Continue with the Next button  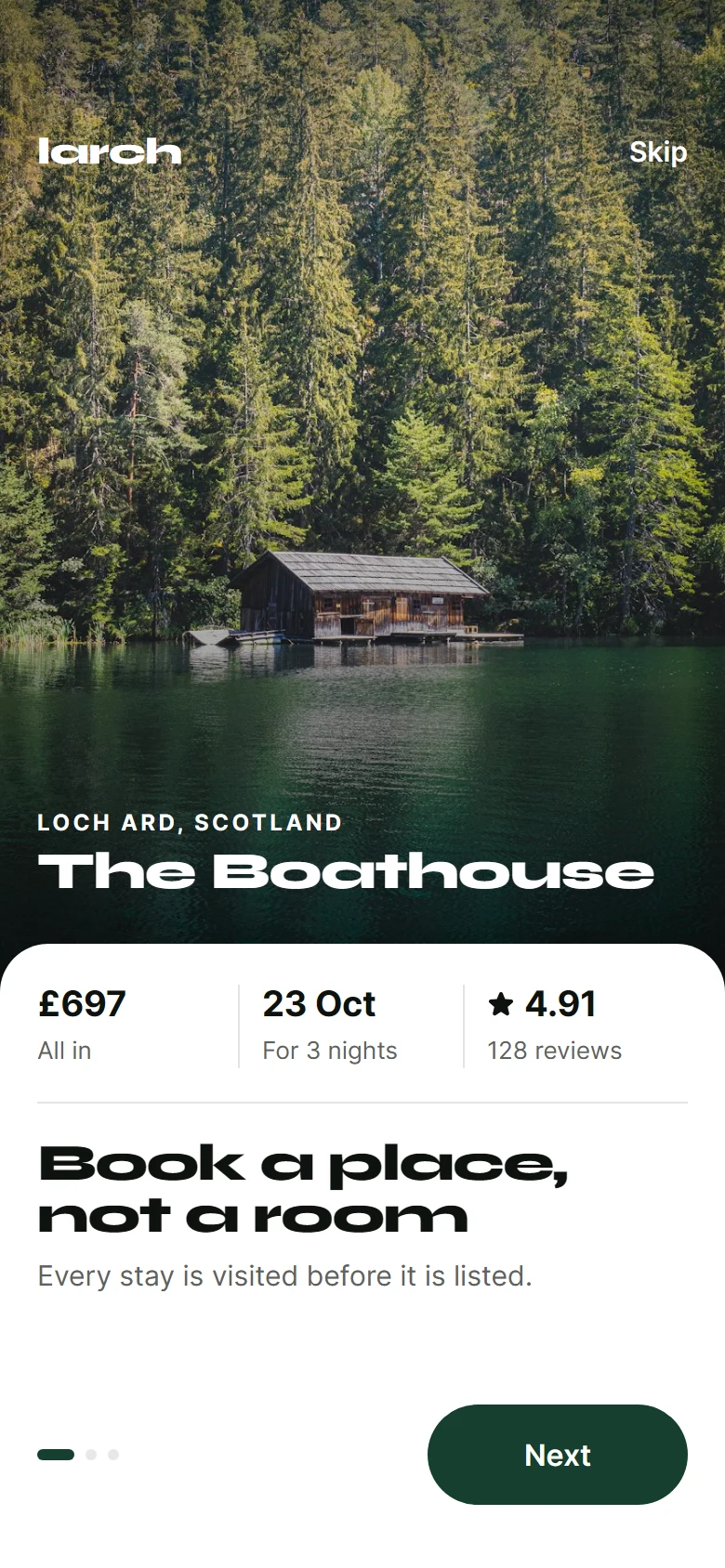click(558, 1455)
